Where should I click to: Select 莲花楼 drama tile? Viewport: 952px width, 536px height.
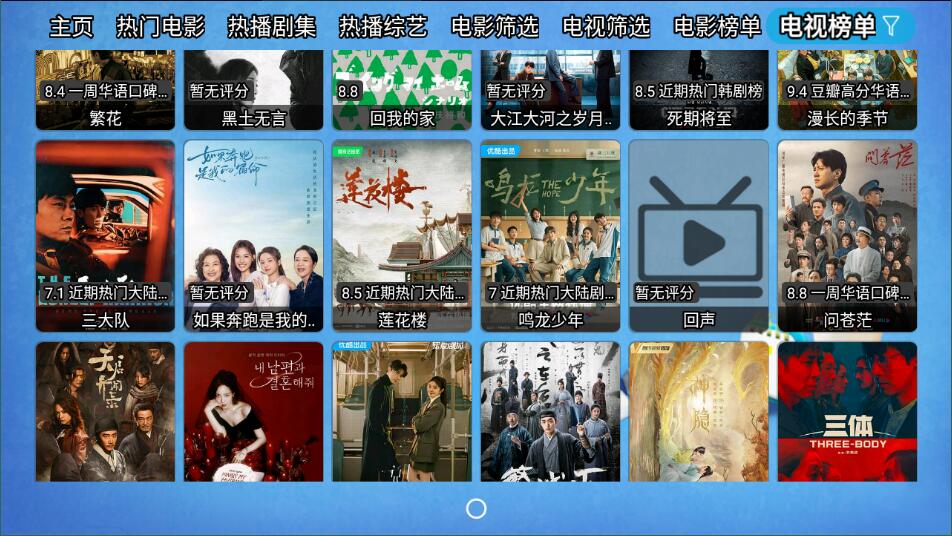click(402, 235)
